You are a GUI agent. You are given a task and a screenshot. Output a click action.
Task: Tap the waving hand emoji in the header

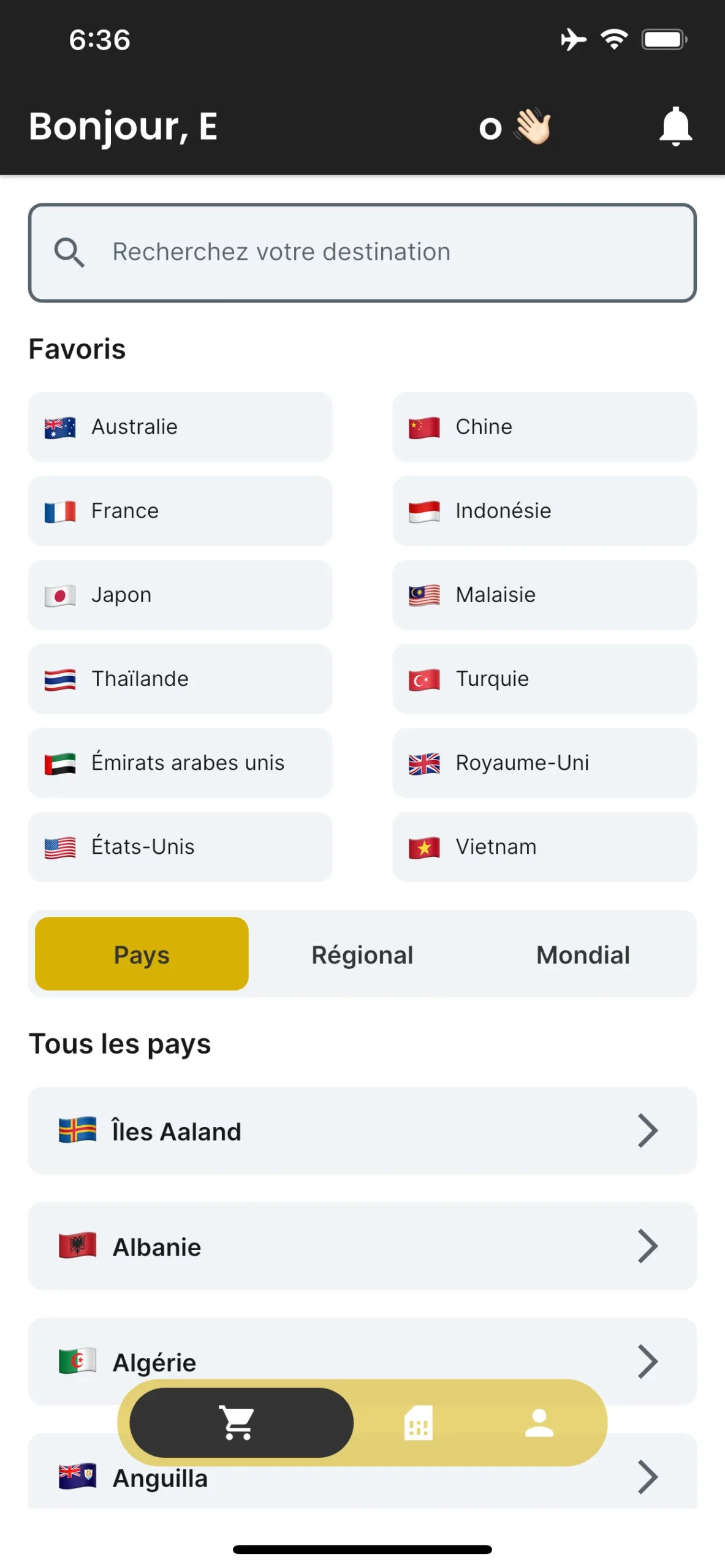pyautogui.click(x=531, y=127)
